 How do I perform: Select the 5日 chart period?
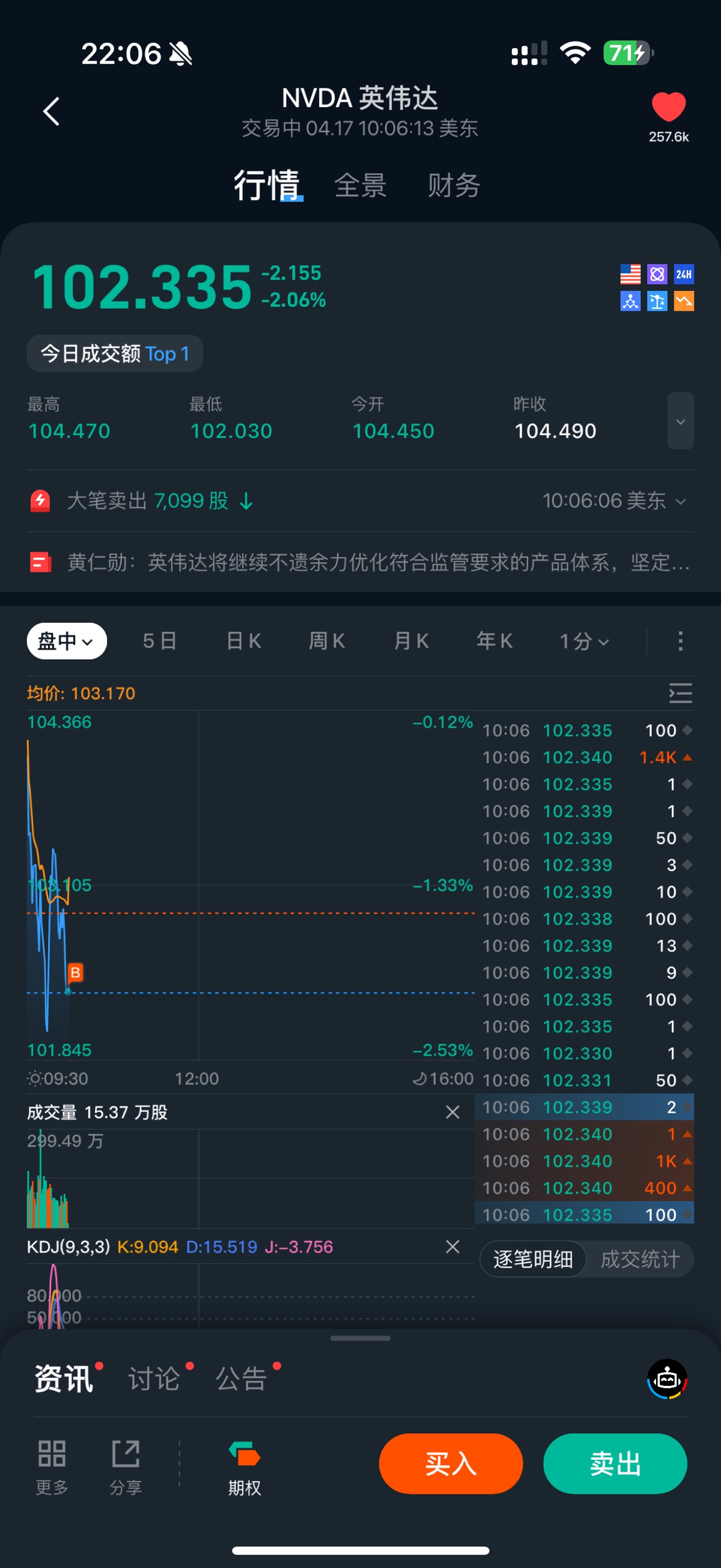click(x=159, y=641)
